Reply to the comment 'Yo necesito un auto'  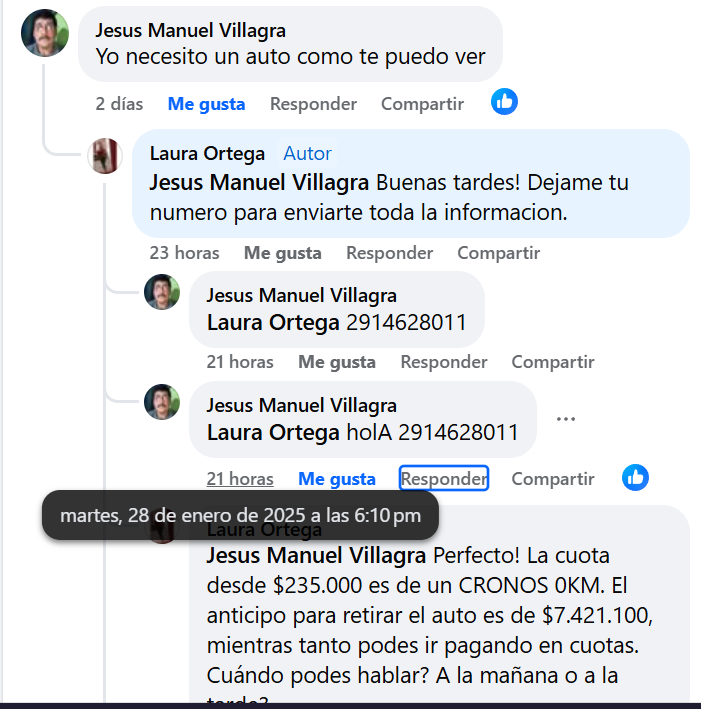click(313, 104)
